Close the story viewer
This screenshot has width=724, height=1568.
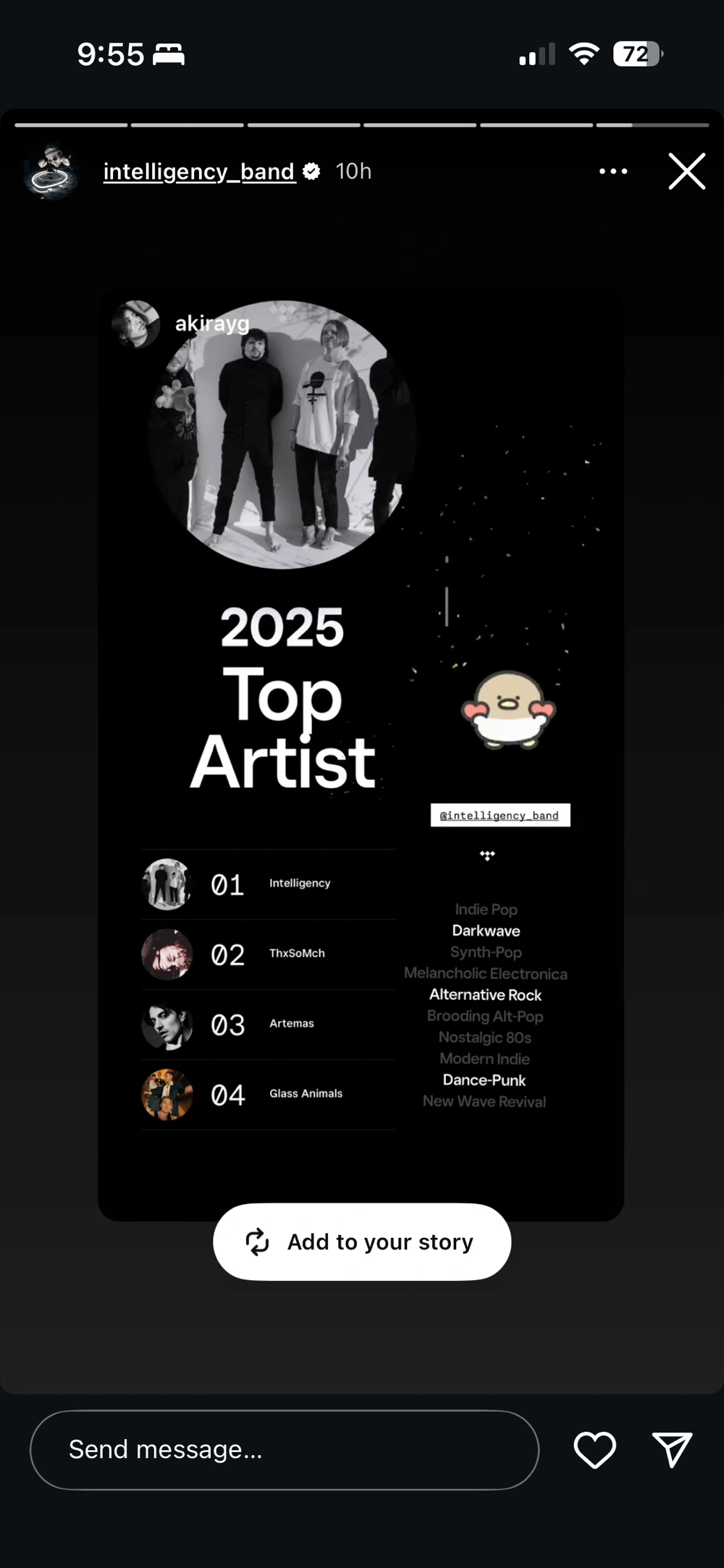pos(686,171)
